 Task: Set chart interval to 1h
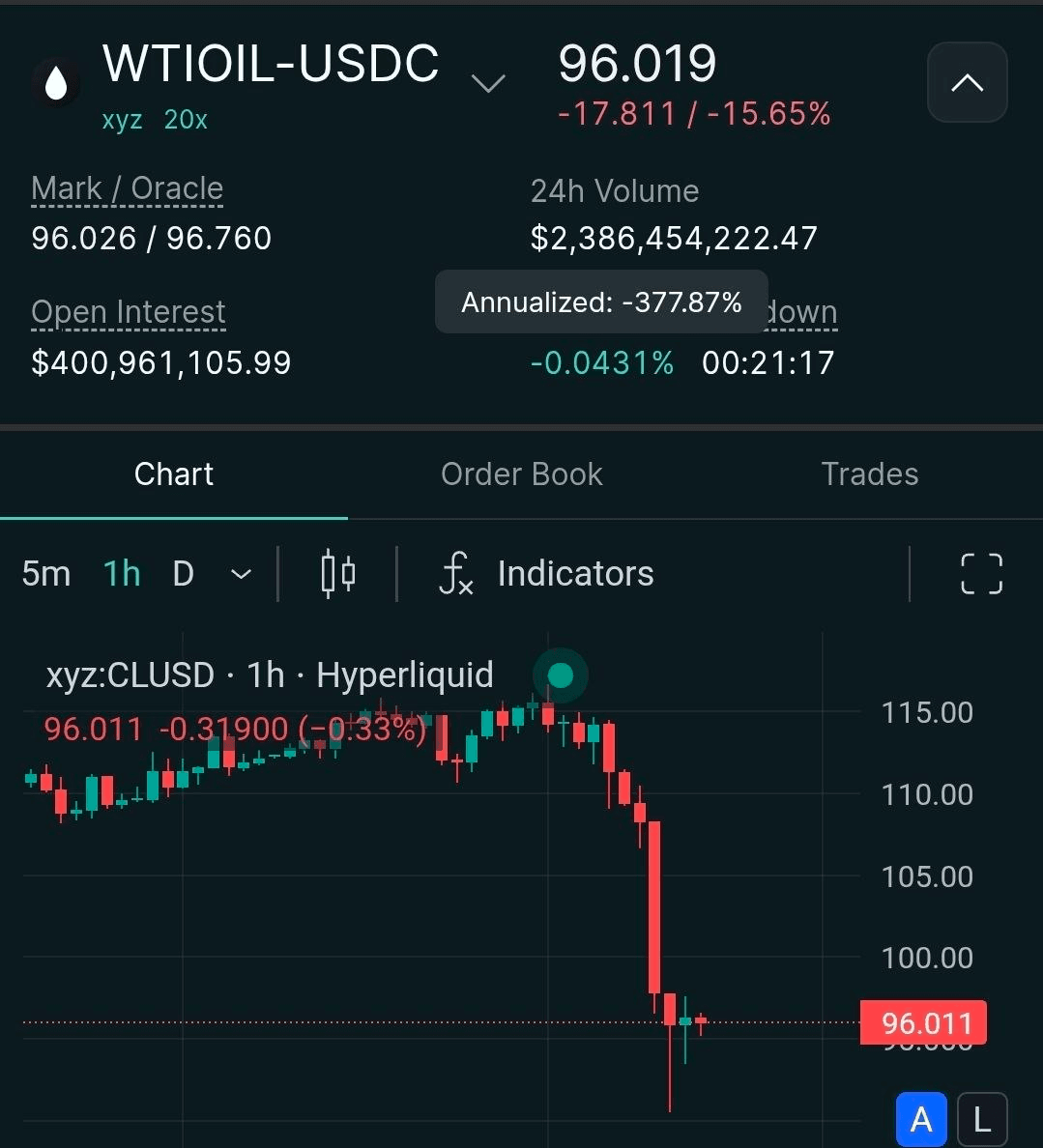(x=122, y=574)
